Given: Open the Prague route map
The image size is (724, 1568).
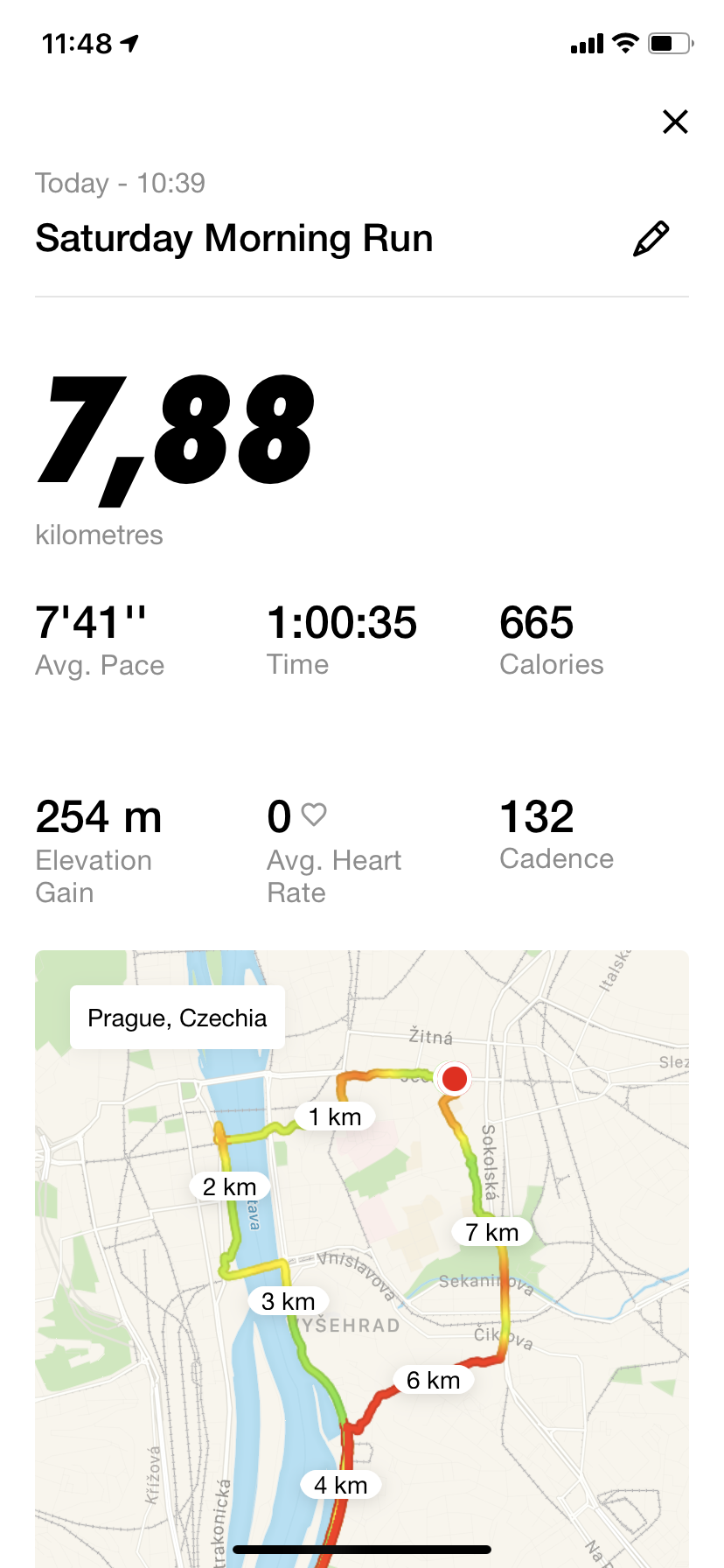Looking at the screenshot, I should (362, 1258).
